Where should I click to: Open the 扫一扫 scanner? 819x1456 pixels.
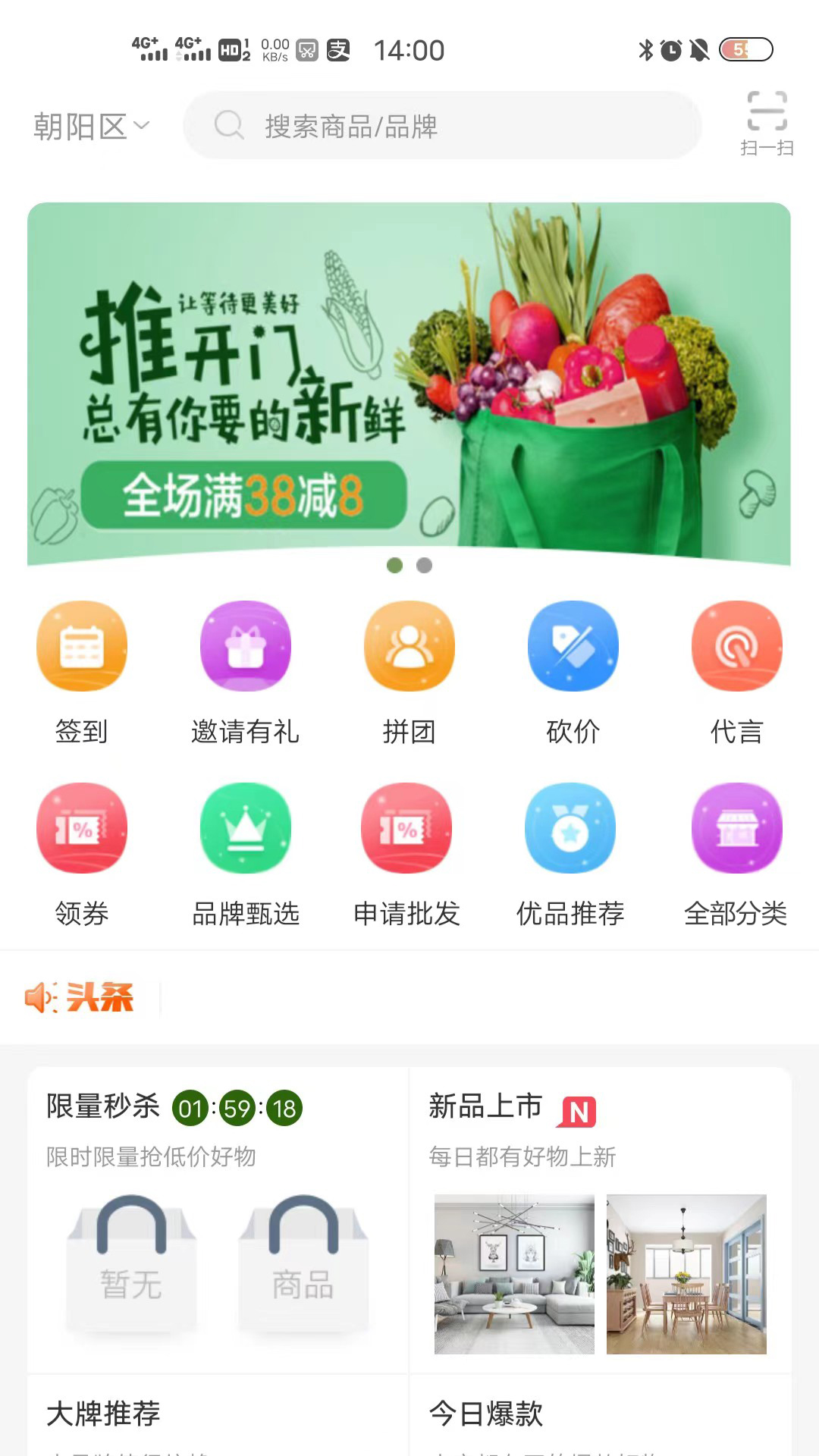pos(767,123)
